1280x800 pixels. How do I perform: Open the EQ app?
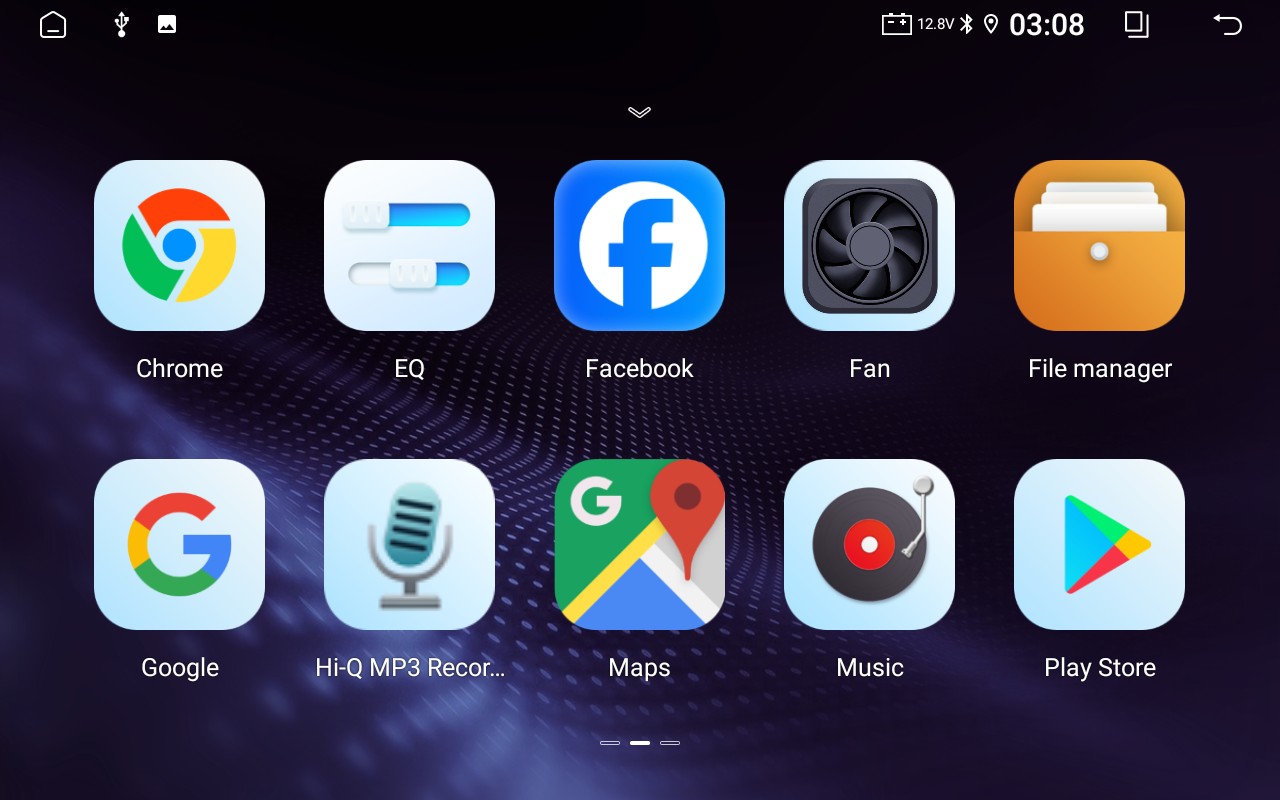pos(409,246)
